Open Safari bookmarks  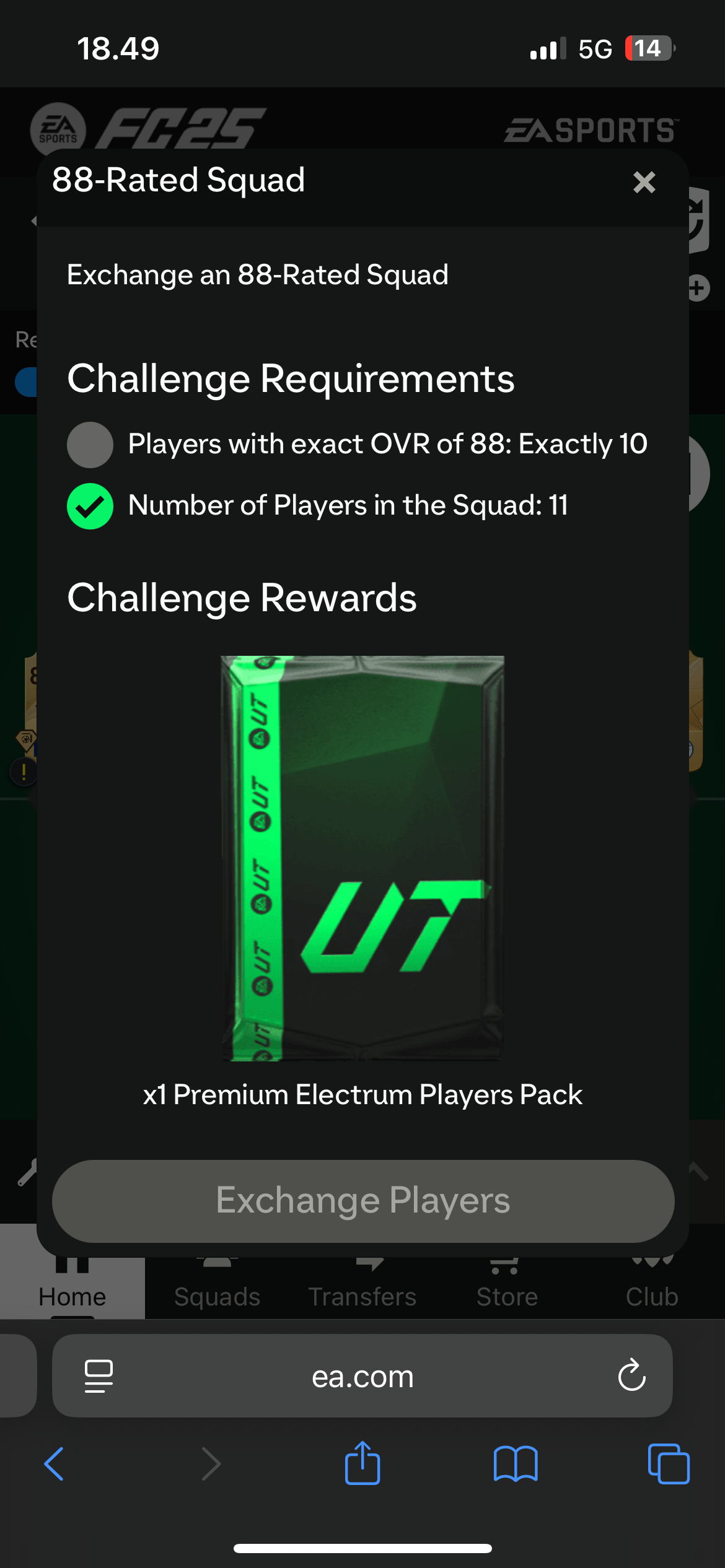point(516,1464)
